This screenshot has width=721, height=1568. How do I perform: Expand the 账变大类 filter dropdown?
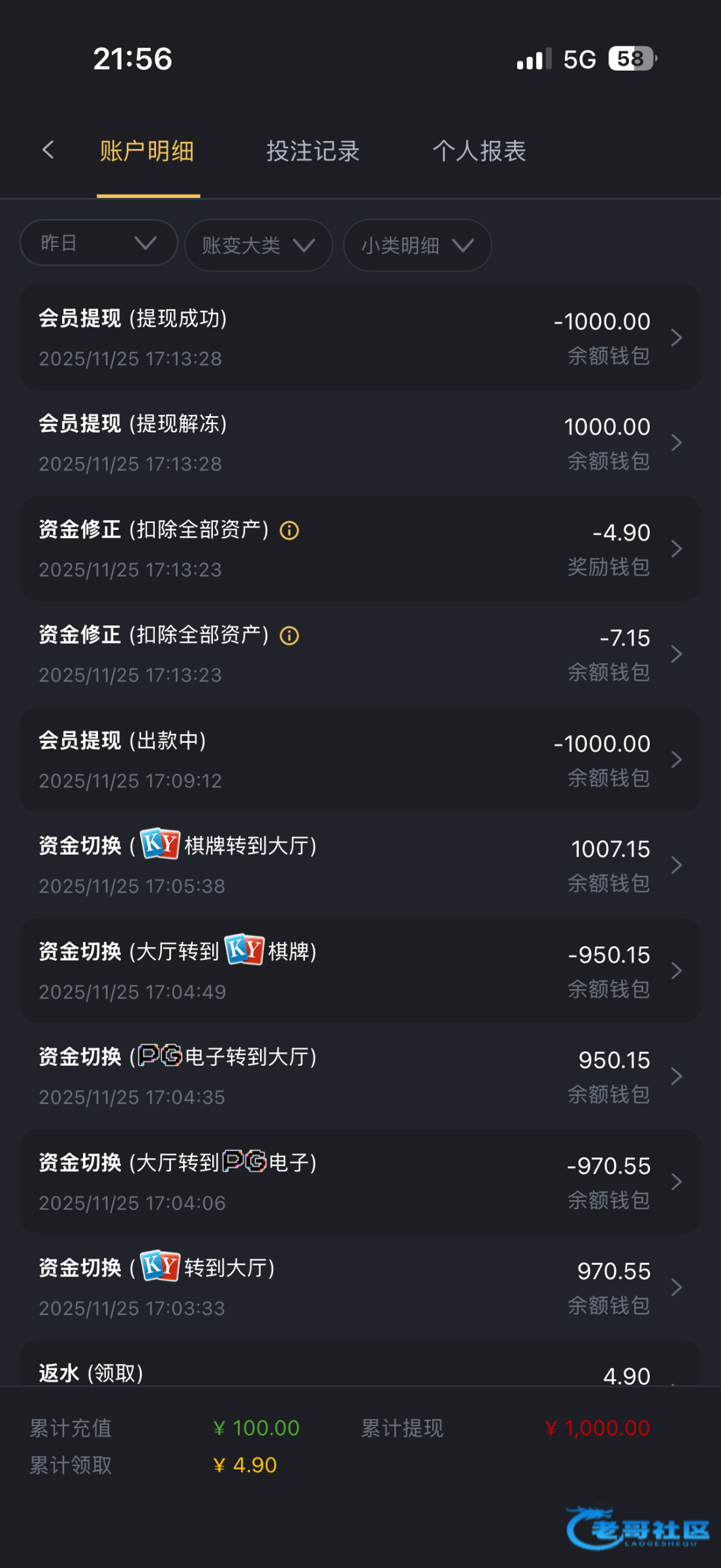point(259,246)
